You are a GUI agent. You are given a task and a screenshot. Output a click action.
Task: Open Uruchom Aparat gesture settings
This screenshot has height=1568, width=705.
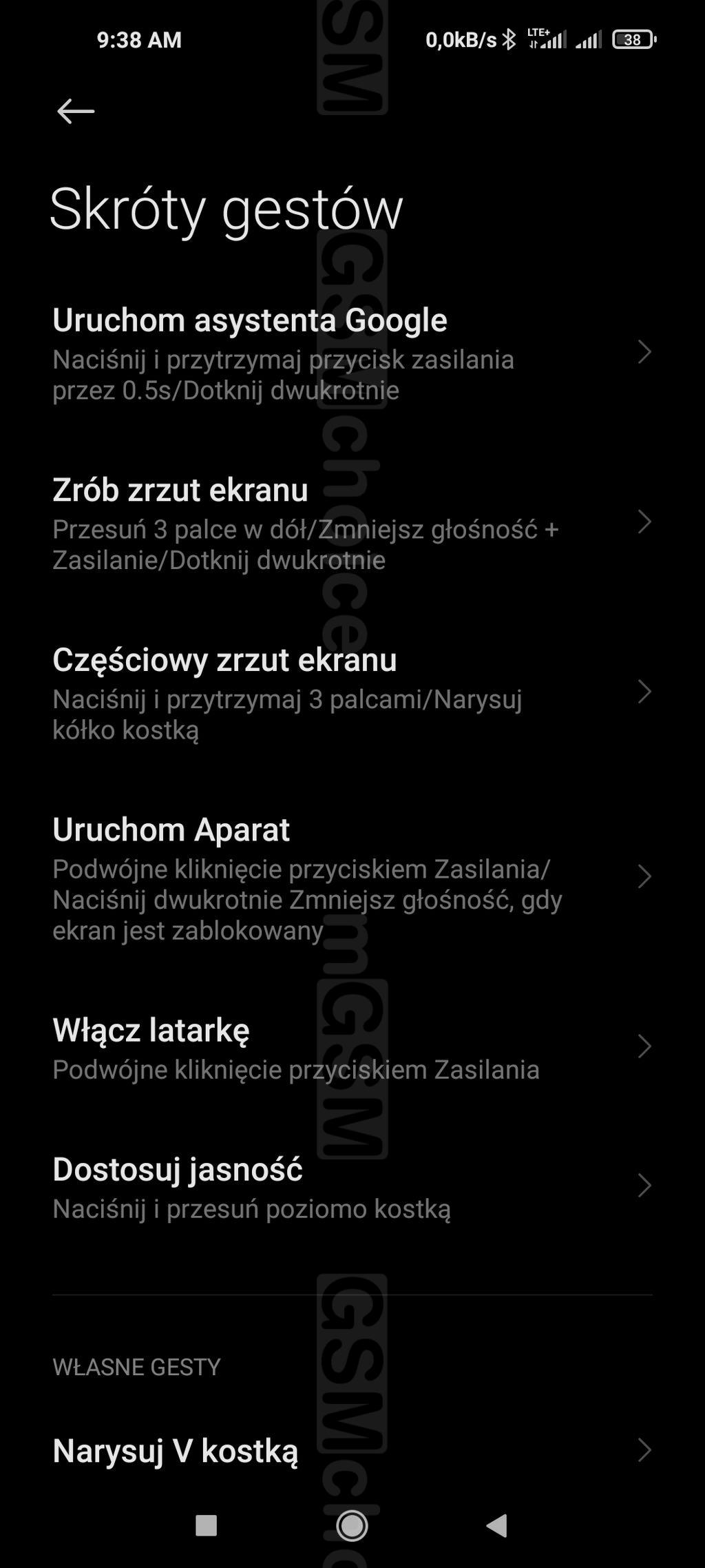pos(351,877)
